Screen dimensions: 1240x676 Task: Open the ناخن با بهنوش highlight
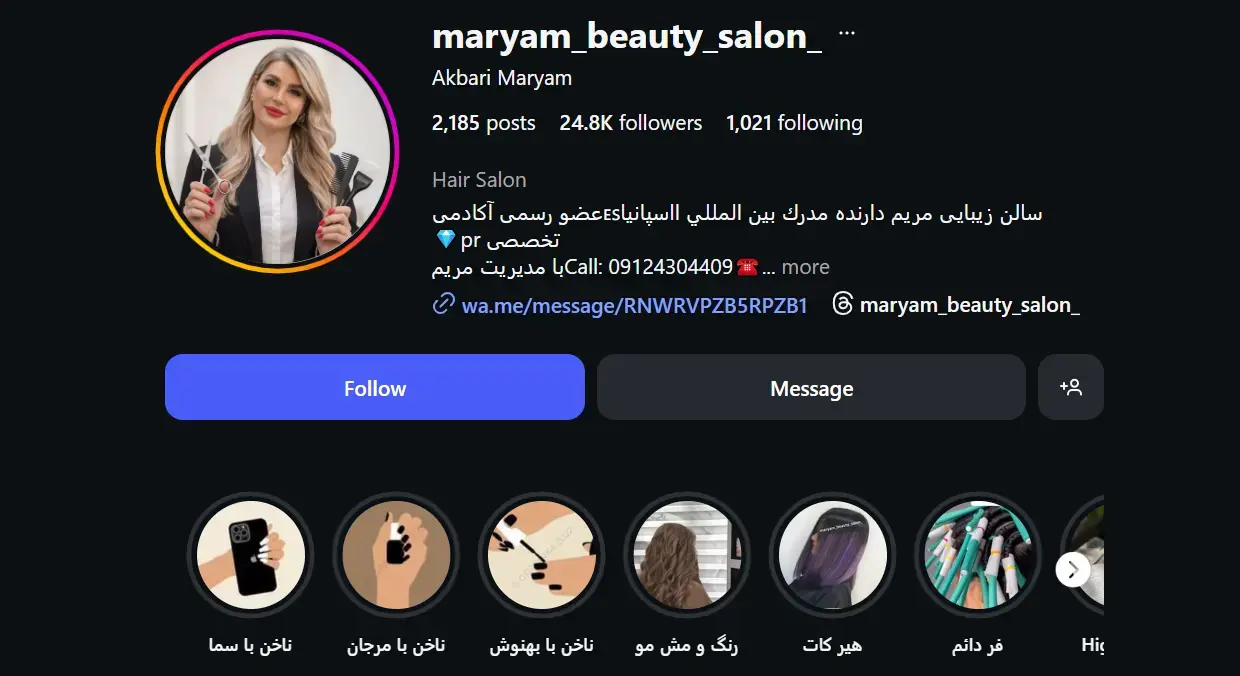(x=541, y=556)
